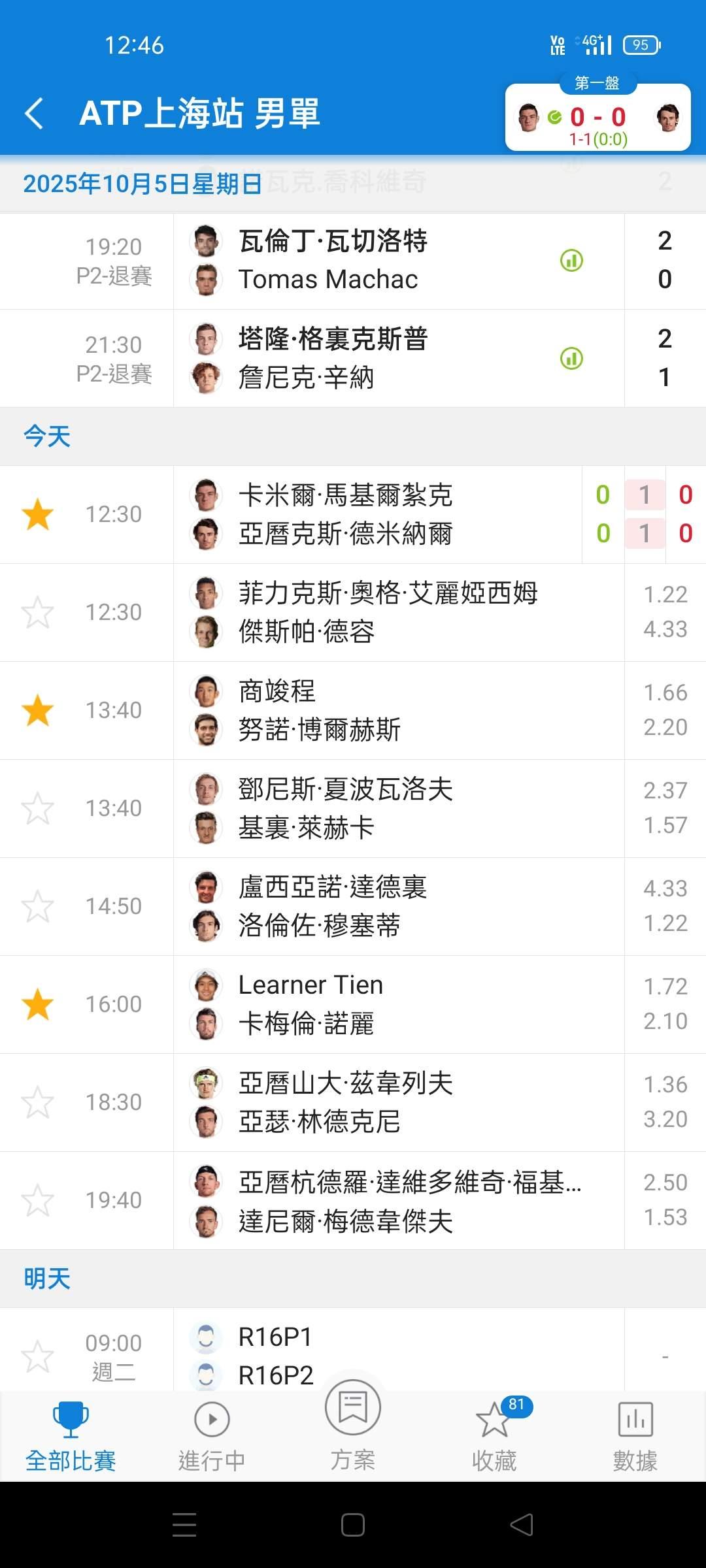Open stats icon for 瓦倫丁·瓦切洛特 match
The width and height of the screenshot is (706, 1568).
point(571,261)
